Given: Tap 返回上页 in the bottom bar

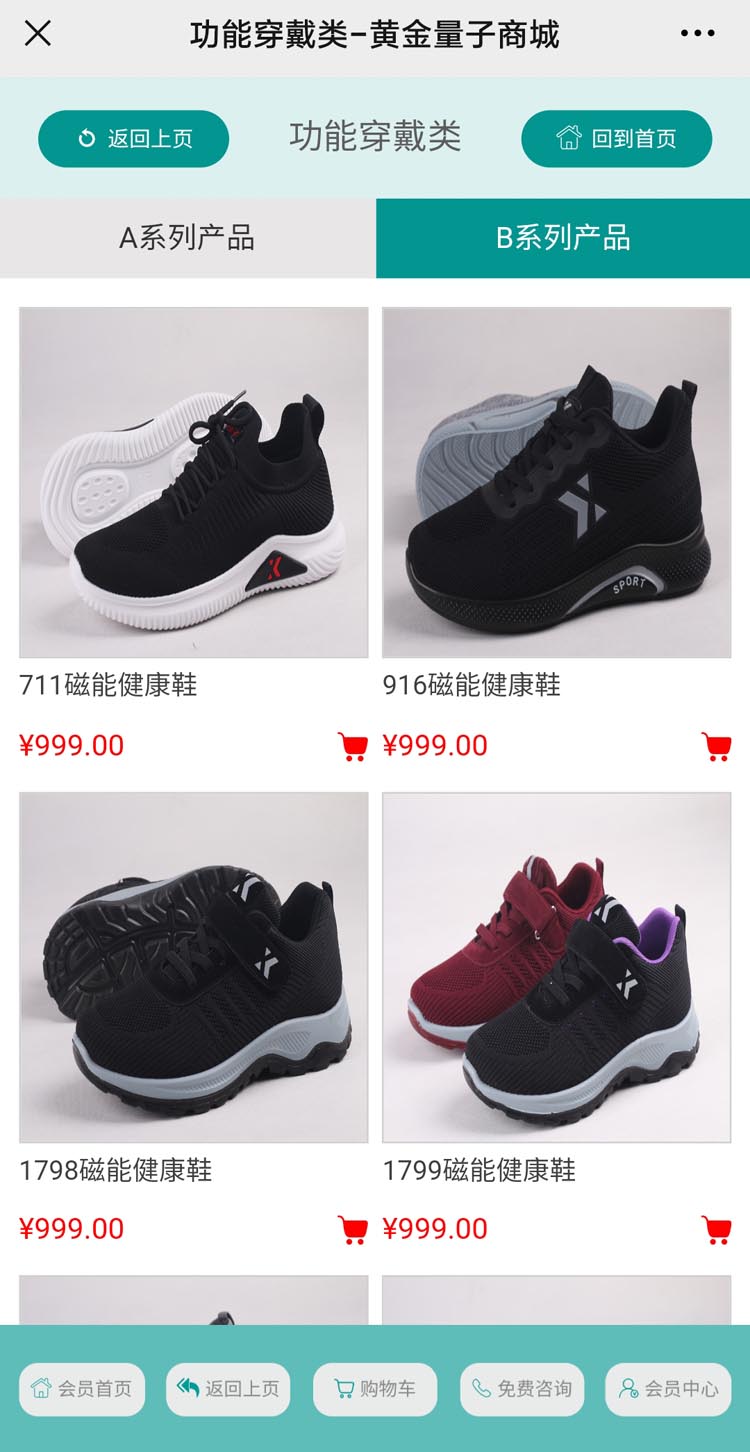Looking at the screenshot, I should pos(228,1389).
